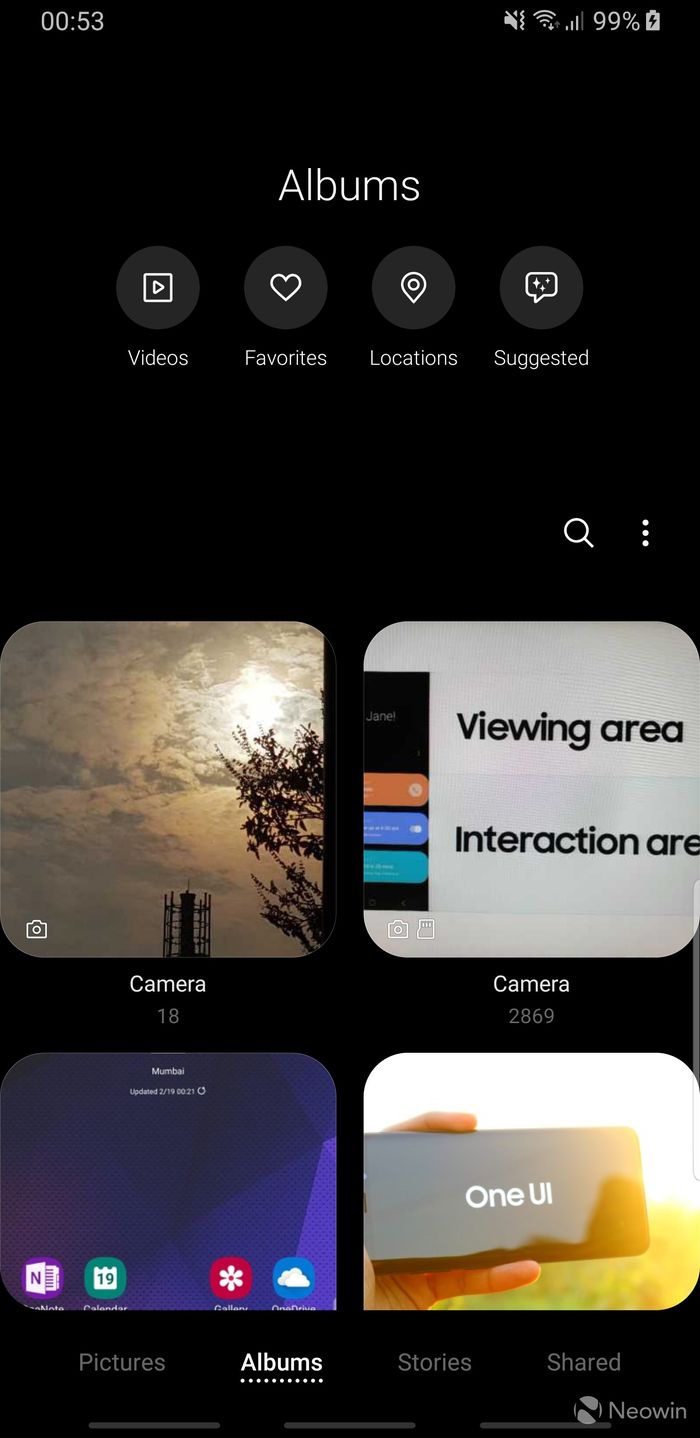Screen dimensions: 700x1438
Task: Open the three-dot overflow menu
Action: [x=645, y=533]
